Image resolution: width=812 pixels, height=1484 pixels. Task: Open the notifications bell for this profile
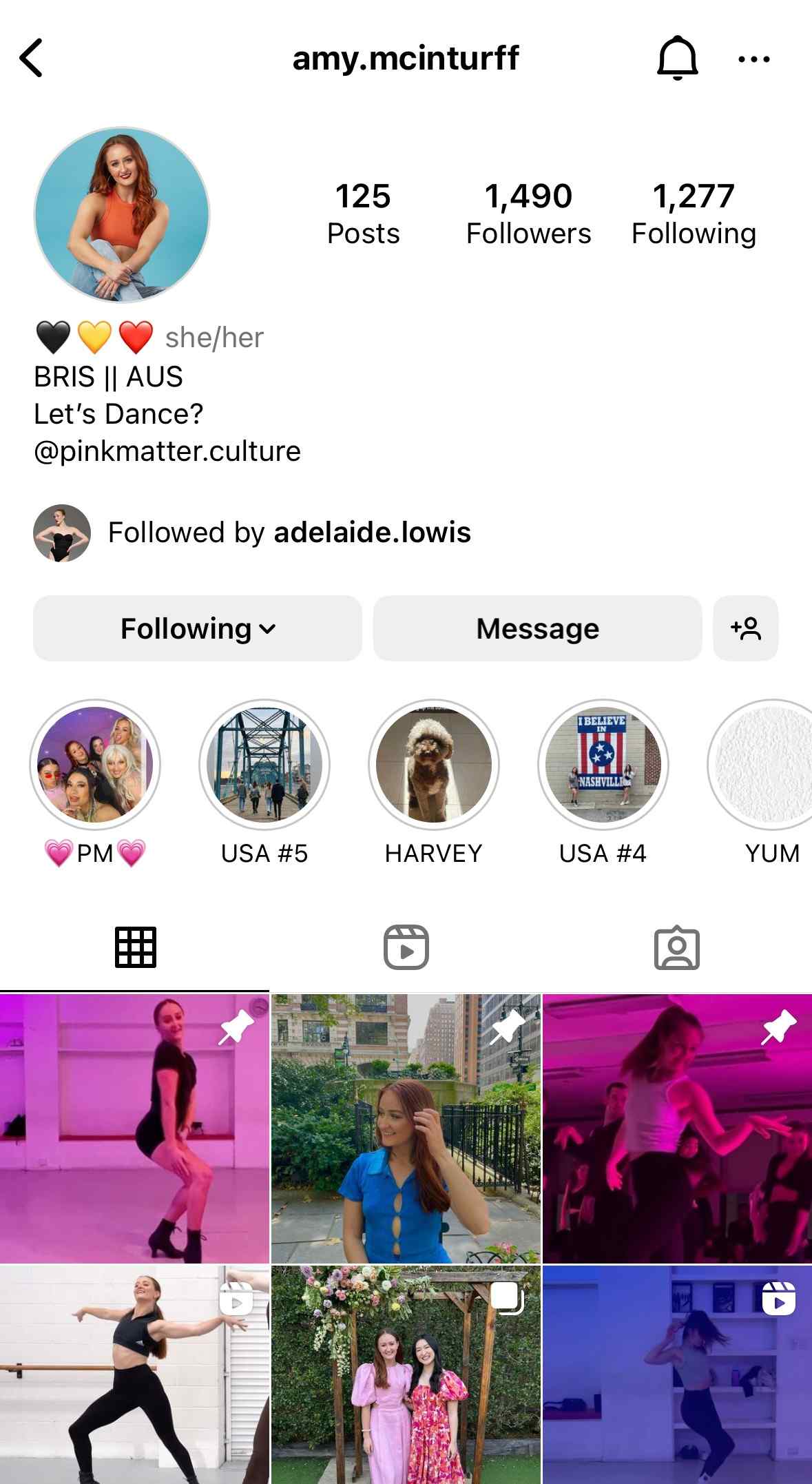[677, 58]
